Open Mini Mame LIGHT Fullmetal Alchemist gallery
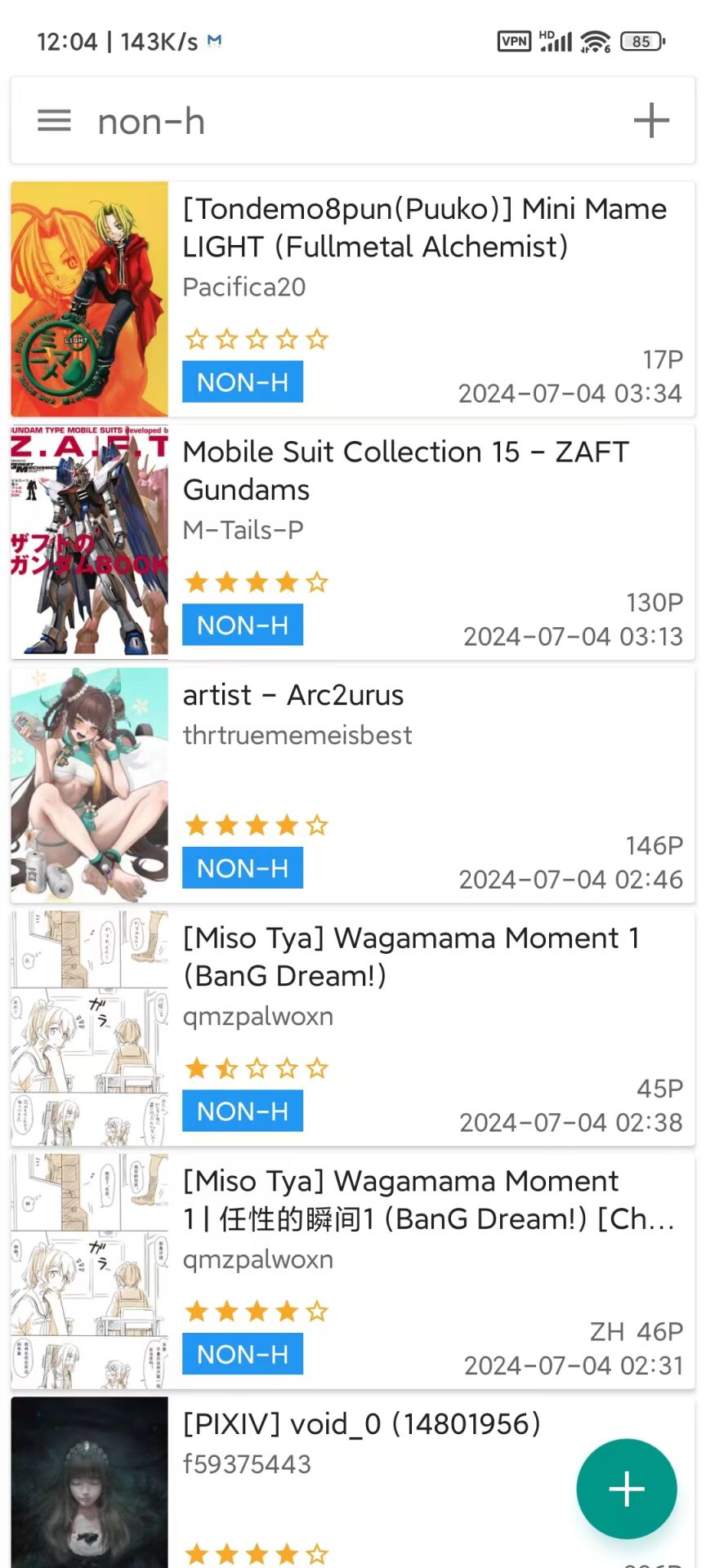Image resolution: width=706 pixels, height=1568 pixels. 425,228
